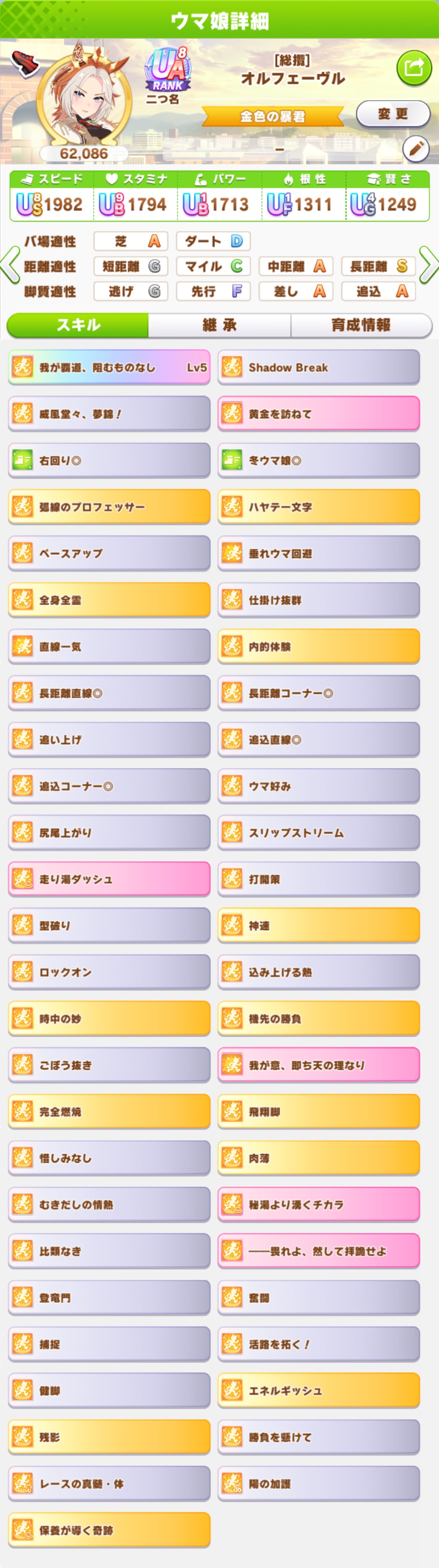Open skill 我が覇道、阻むものなし Lv5
This screenshot has height=1568, width=439.
pos(110,367)
